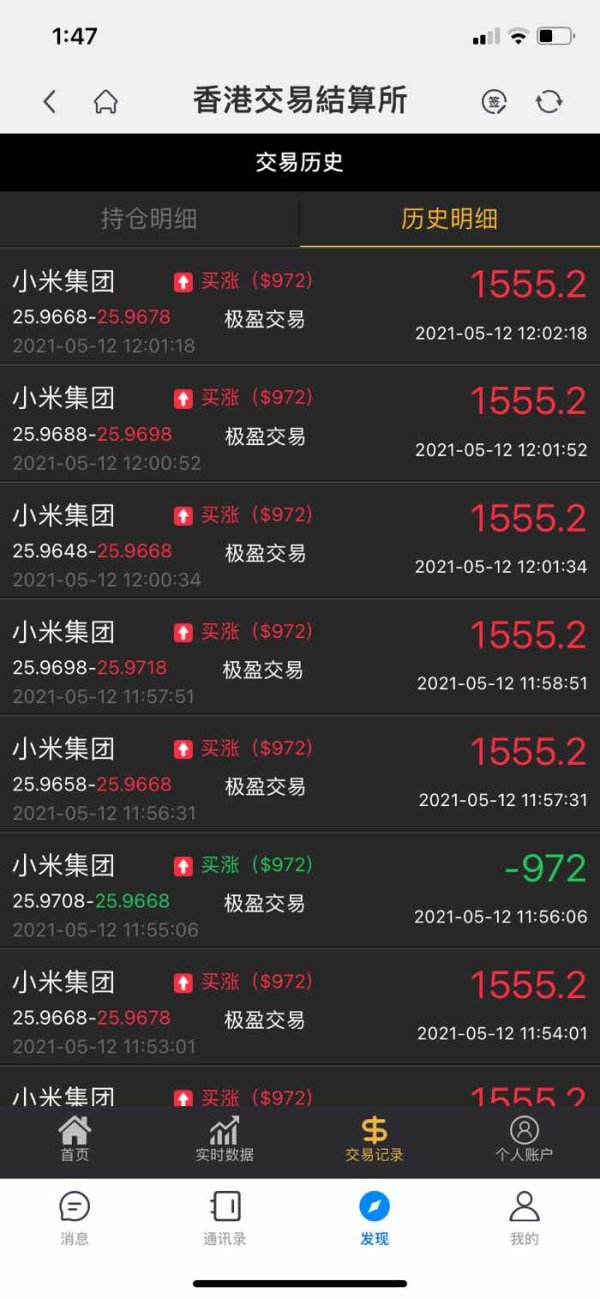The width and height of the screenshot is (600, 1299).
Task: Go back using the top arrow
Action: (x=50, y=101)
